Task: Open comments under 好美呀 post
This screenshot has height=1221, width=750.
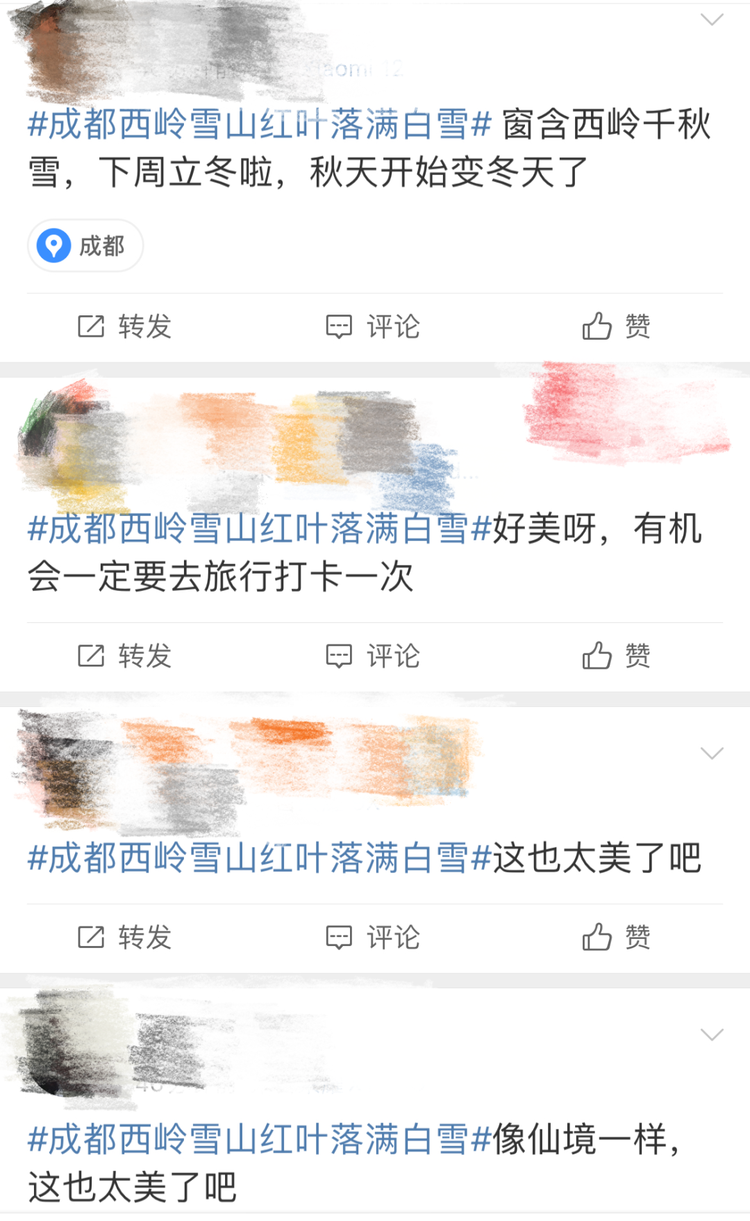Action: pyautogui.click(x=373, y=655)
